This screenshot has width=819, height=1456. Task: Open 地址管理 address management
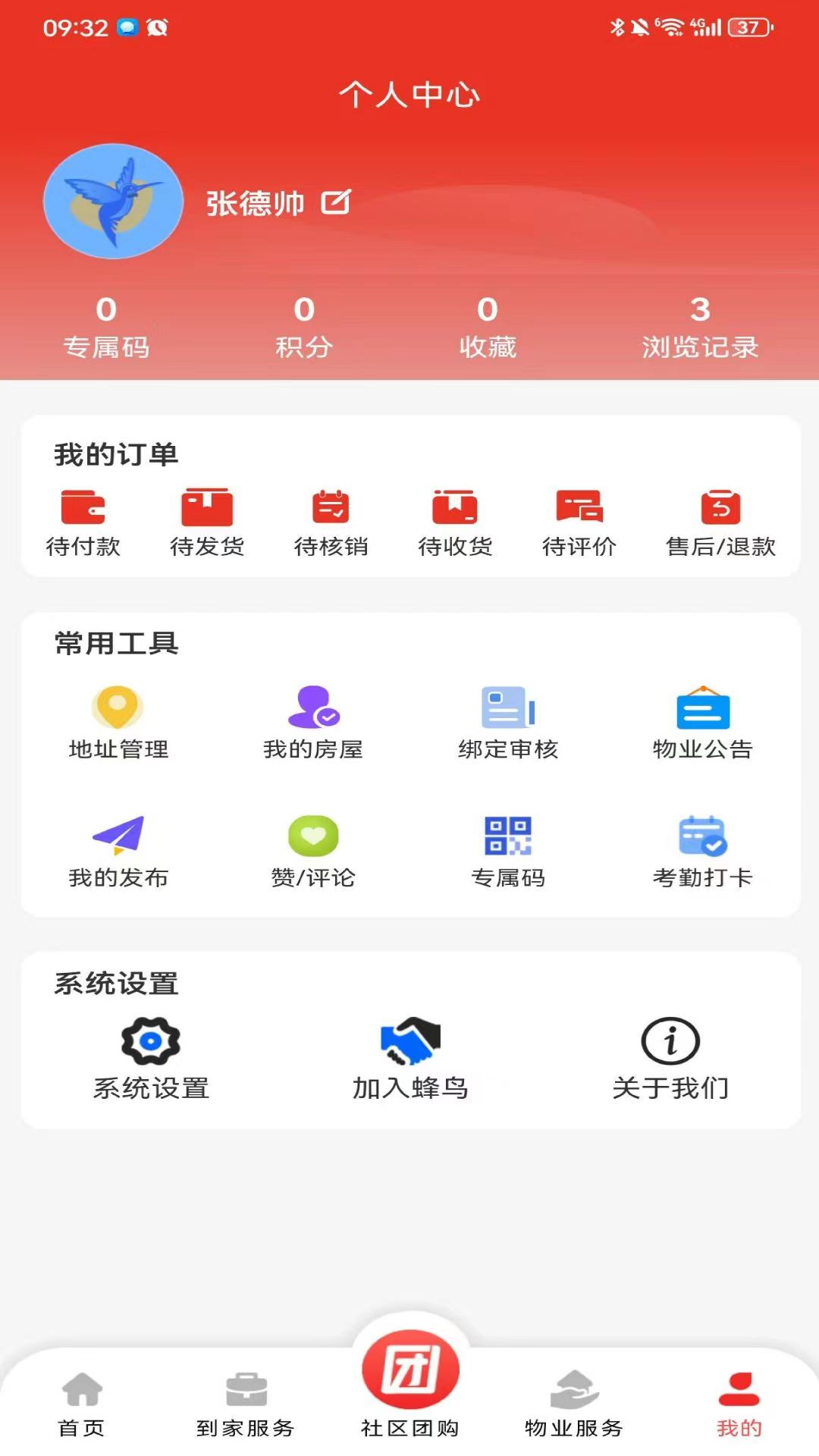click(x=118, y=723)
